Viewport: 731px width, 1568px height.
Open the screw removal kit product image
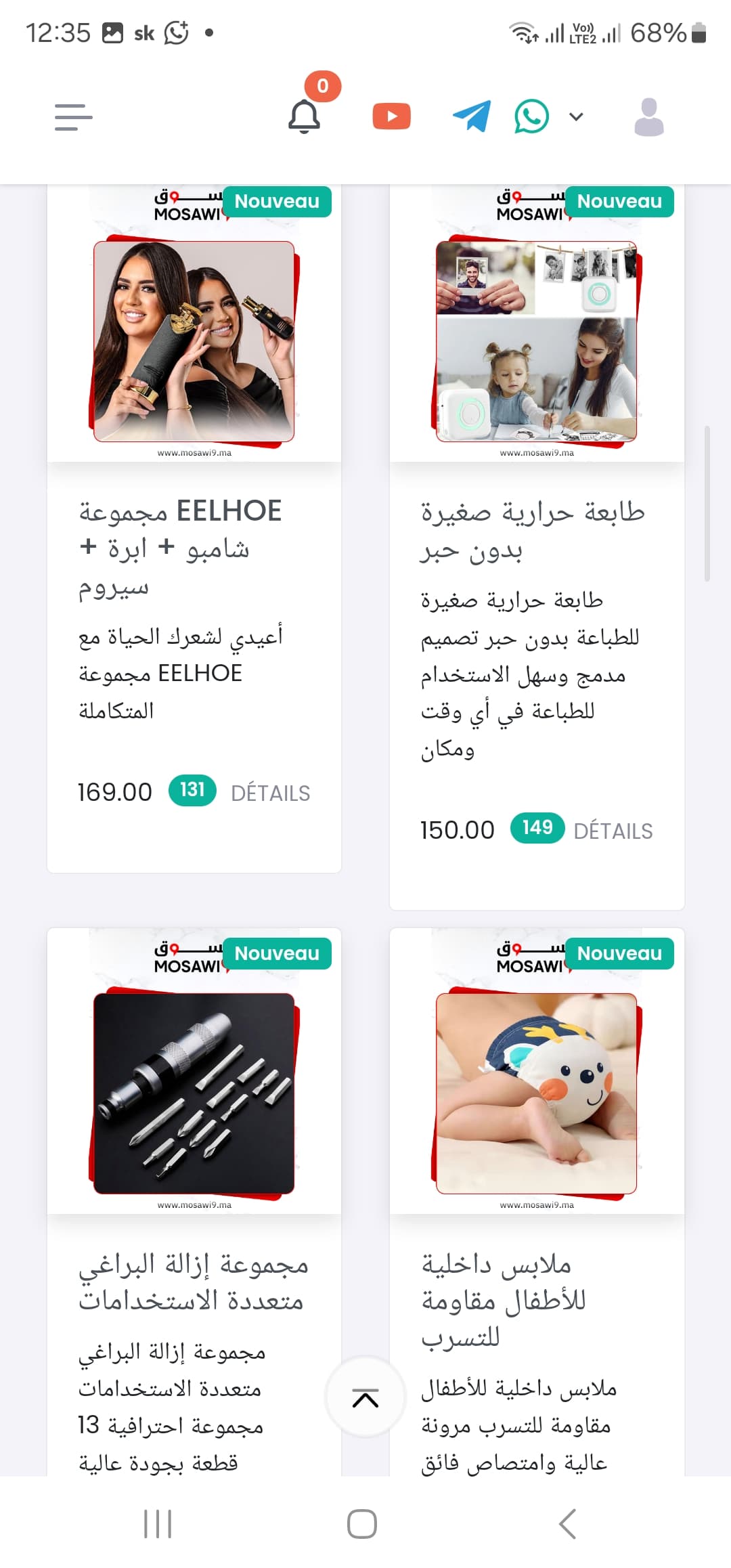(x=194, y=1071)
